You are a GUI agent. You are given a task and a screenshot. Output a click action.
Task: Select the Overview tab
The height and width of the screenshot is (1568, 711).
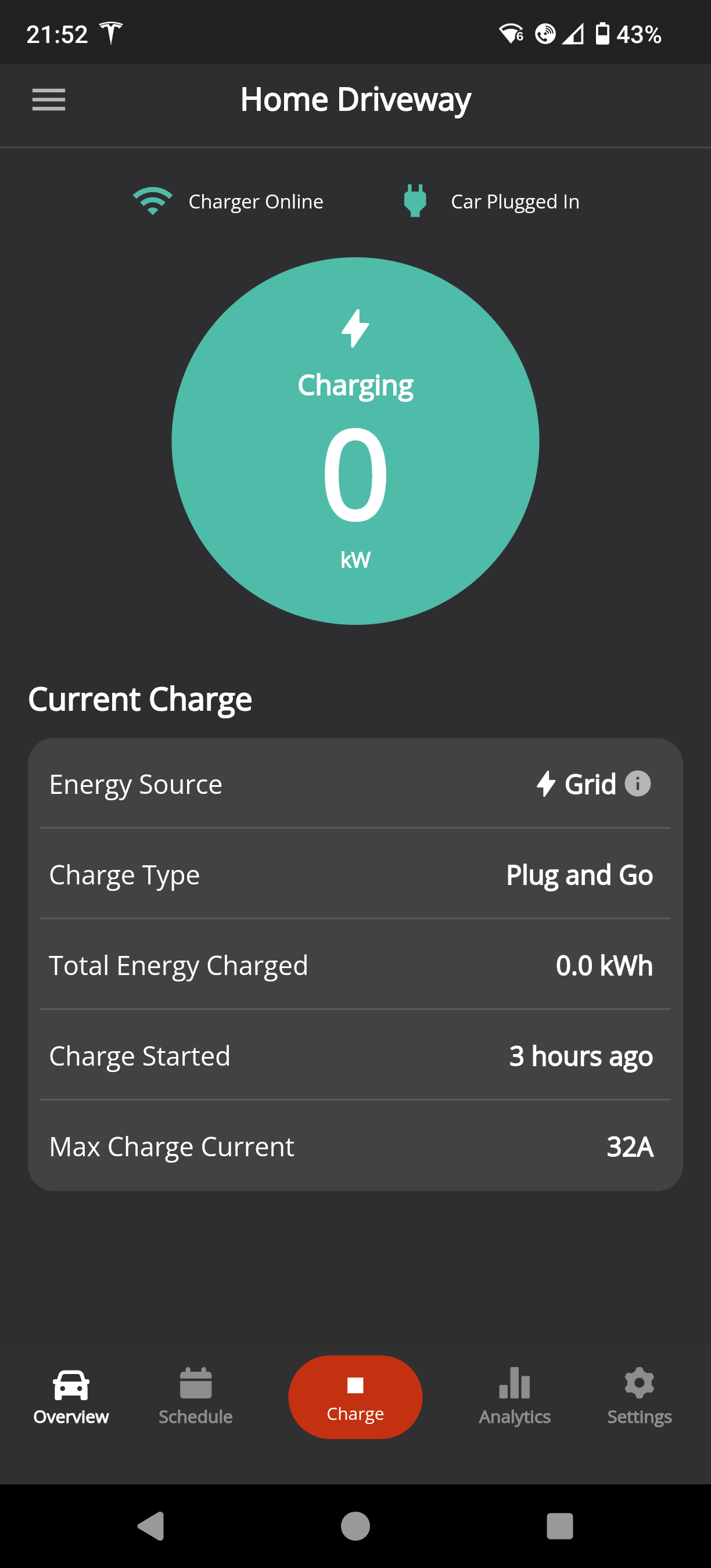[x=71, y=1397]
